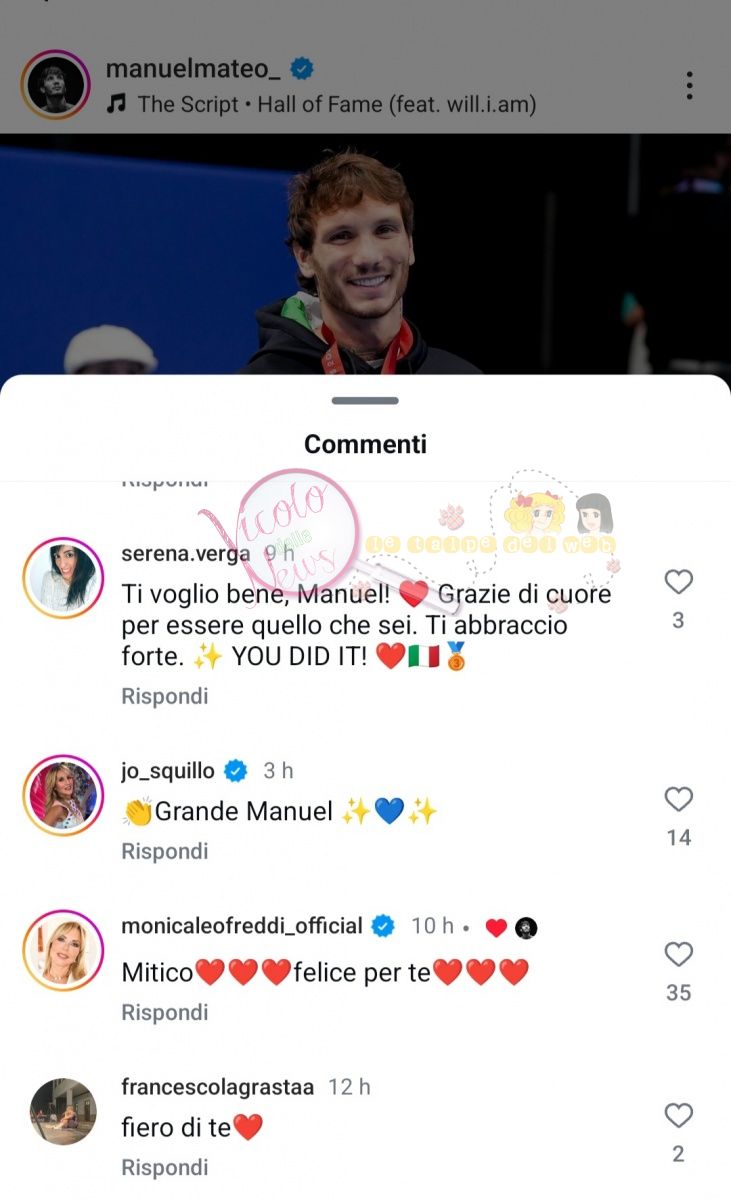This screenshot has height=1200, width=731.
Task: Open the Hall of Fame audio track
Action: [x=336, y=104]
